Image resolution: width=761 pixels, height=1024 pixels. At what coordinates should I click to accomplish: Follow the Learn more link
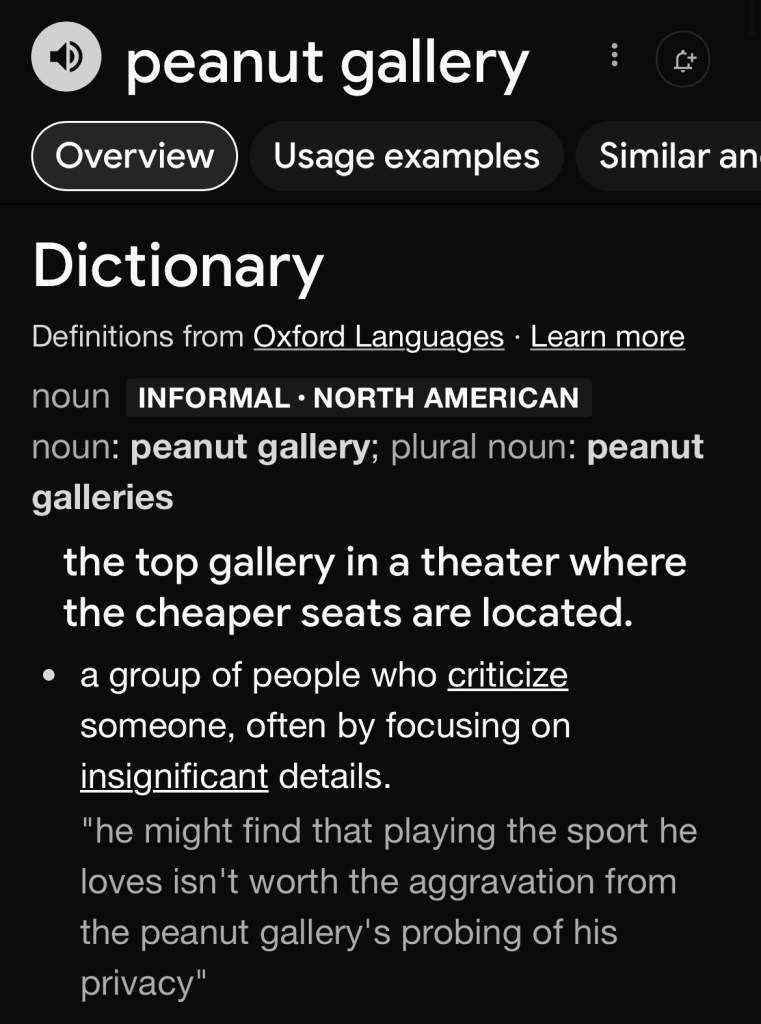[x=607, y=337]
